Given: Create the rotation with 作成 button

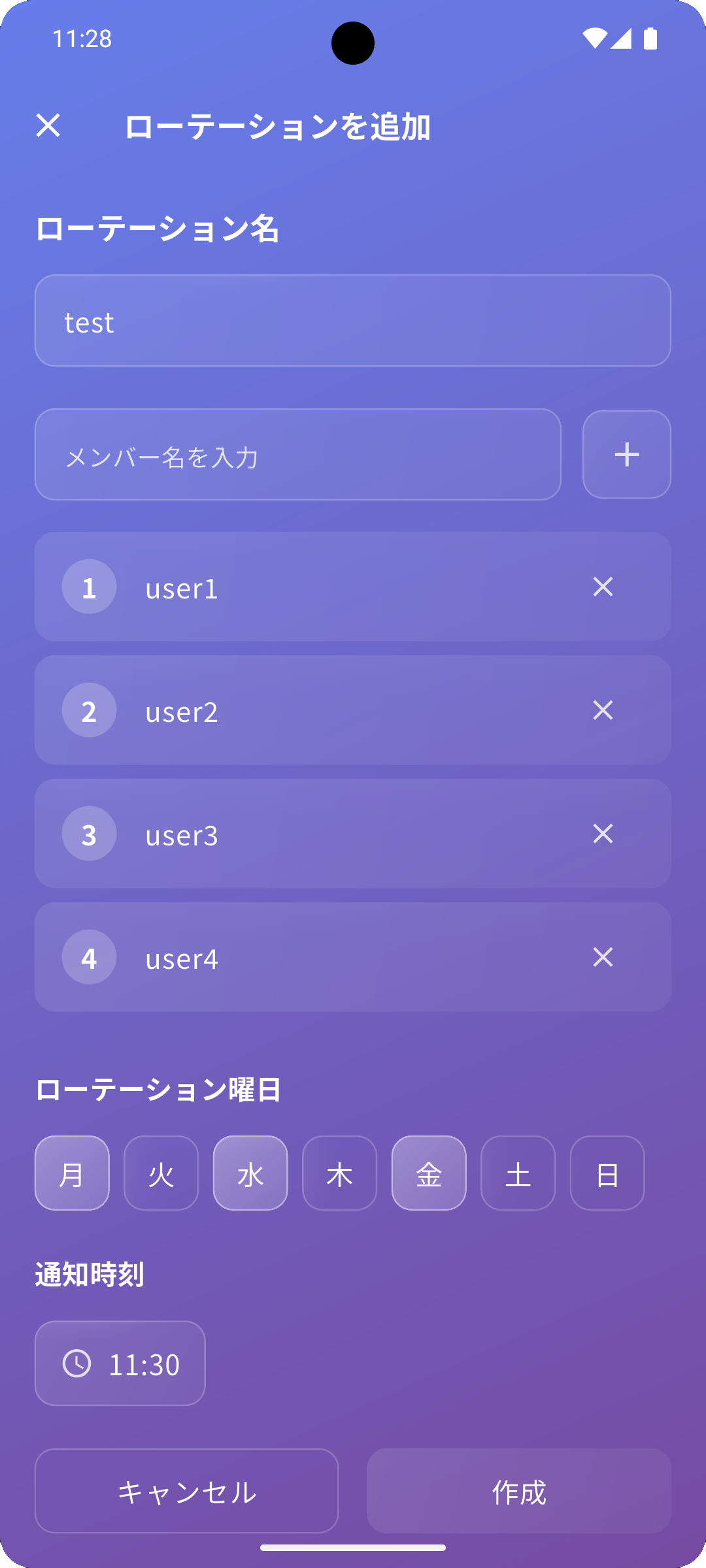Looking at the screenshot, I should tap(518, 1491).
